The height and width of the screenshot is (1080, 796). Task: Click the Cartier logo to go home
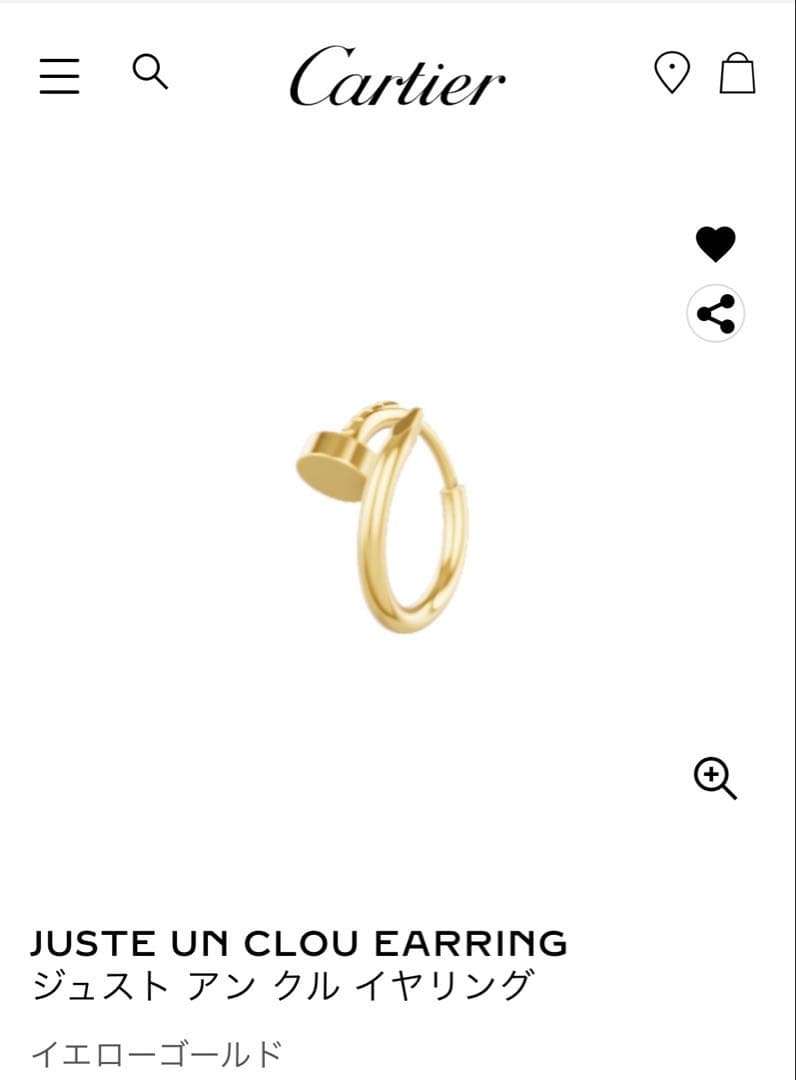pos(397,80)
